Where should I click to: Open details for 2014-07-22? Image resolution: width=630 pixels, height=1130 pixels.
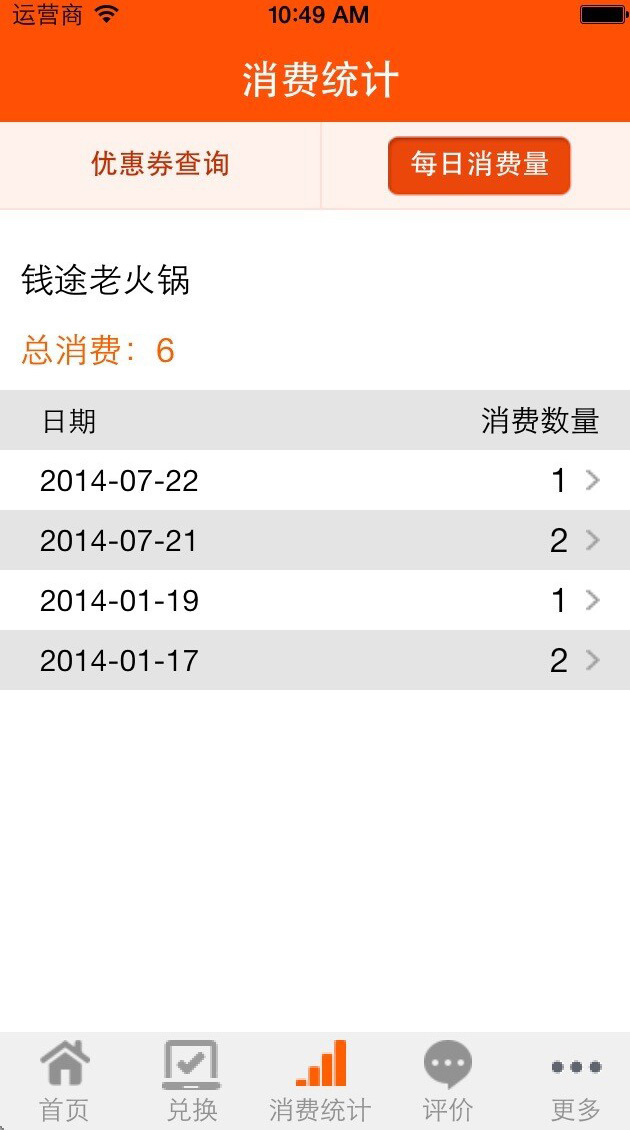315,480
